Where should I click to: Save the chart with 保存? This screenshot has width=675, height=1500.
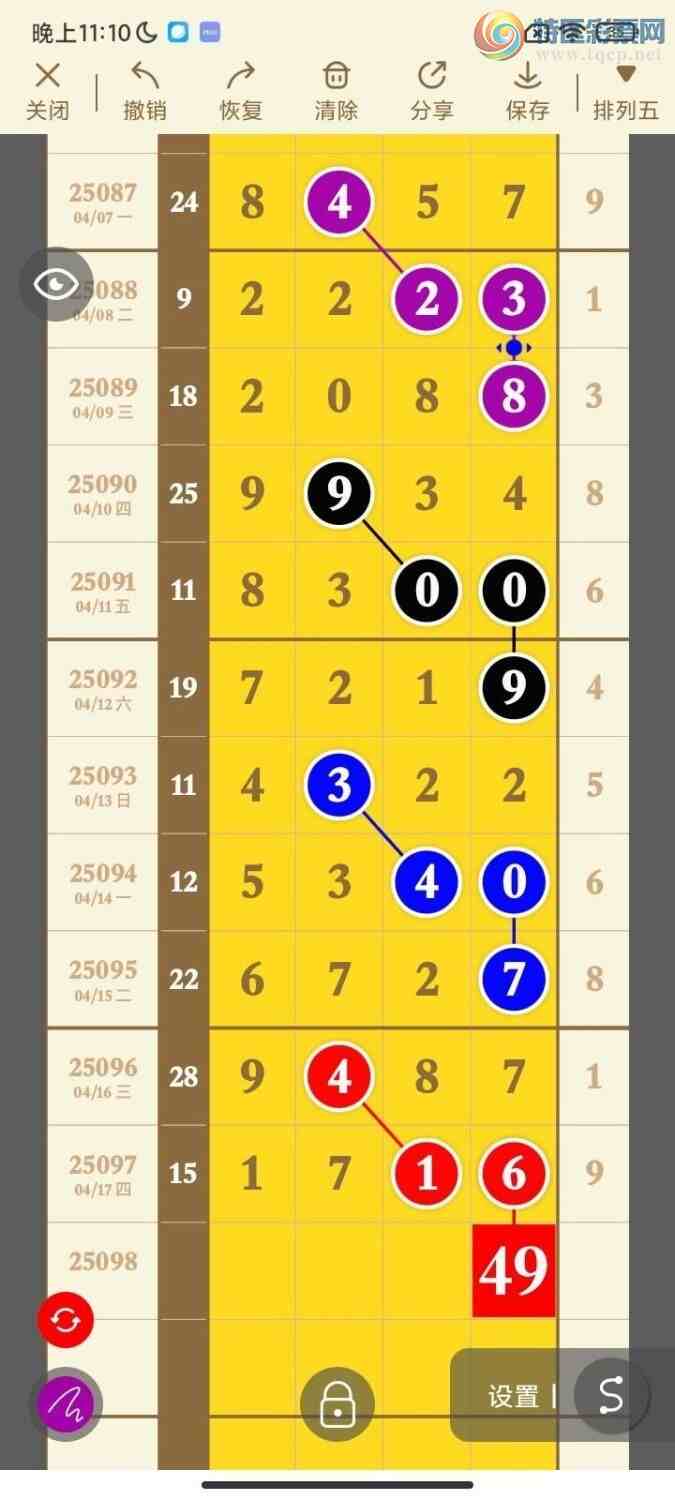pyautogui.click(x=527, y=90)
